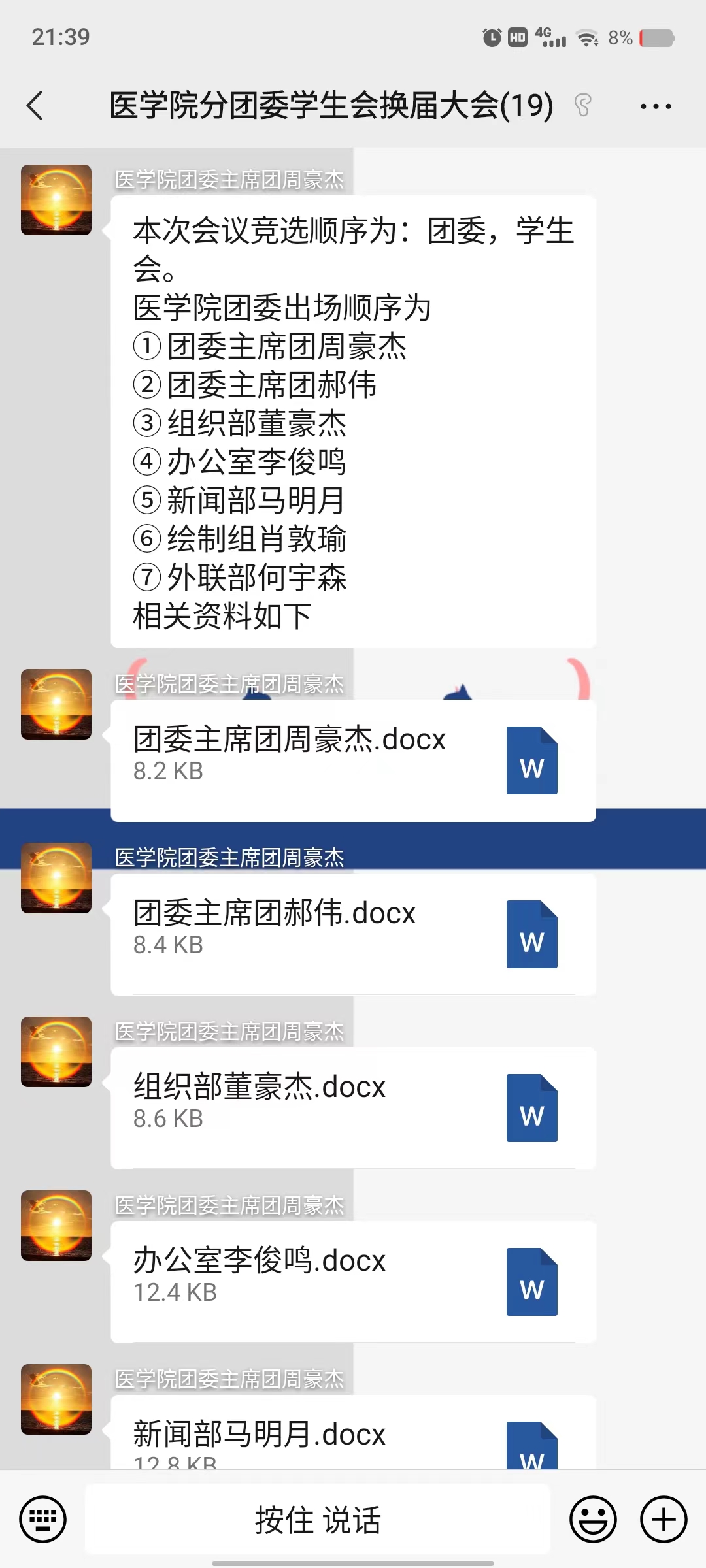Open the plus attachment menu
The height and width of the screenshot is (1568, 706).
(663, 1519)
